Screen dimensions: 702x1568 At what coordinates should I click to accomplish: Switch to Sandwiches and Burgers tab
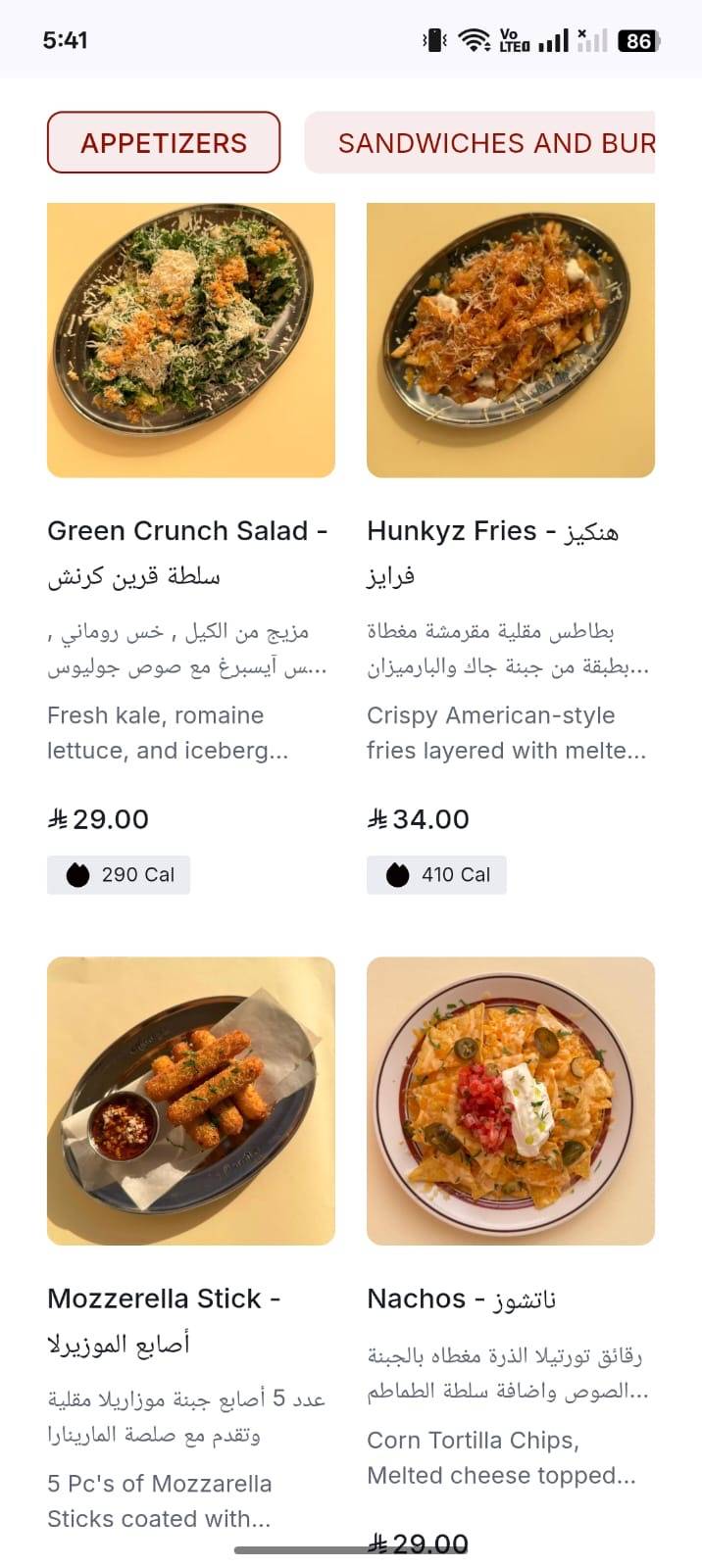pos(479,143)
